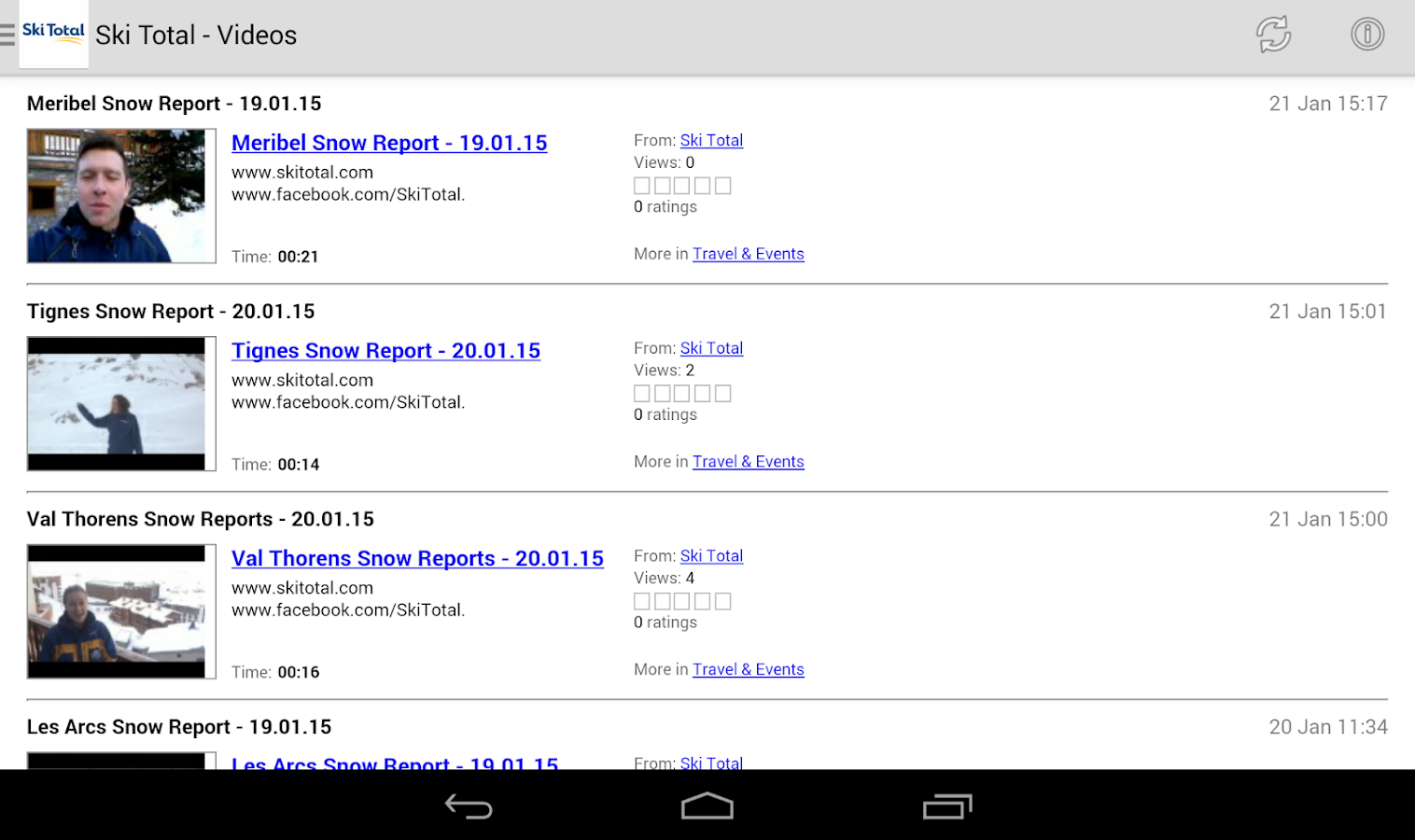Viewport: 1415px width, 840px height.
Task: Open Travel & Events under Tignes report
Action: (x=748, y=462)
